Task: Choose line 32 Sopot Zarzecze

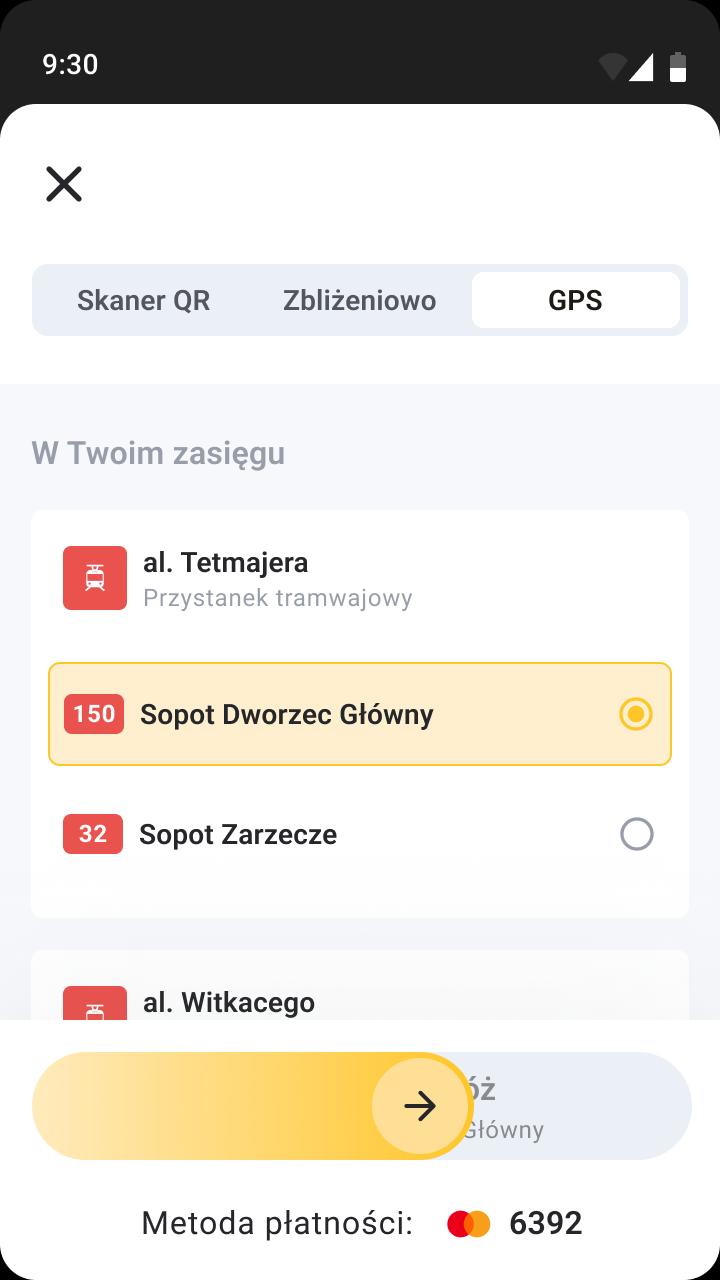Action: [360, 834]
